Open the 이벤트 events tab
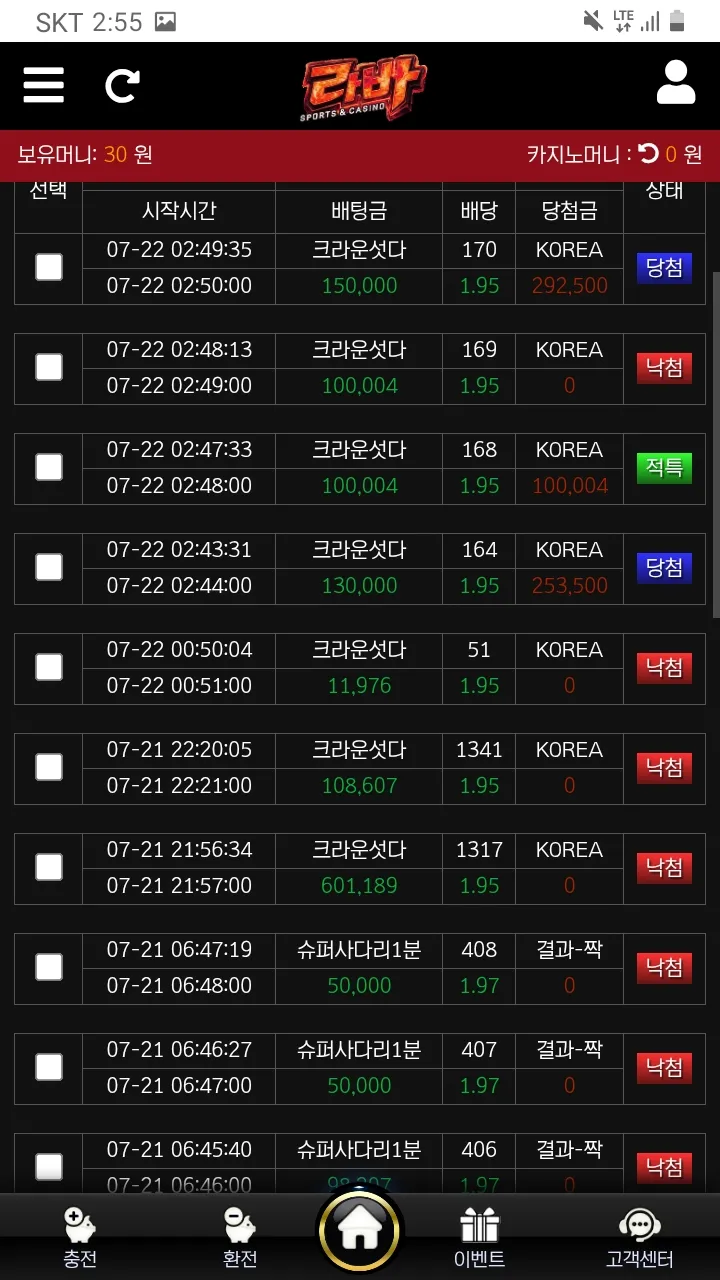 pos(480,1238)
